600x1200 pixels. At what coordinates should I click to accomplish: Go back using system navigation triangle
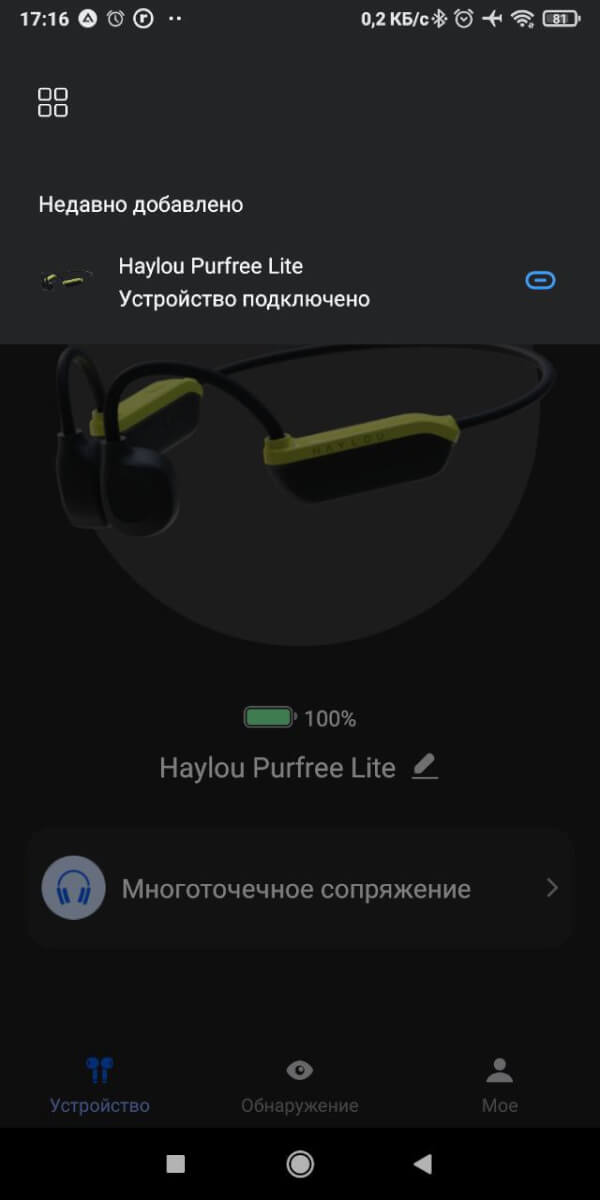[x=423, y=1163]
